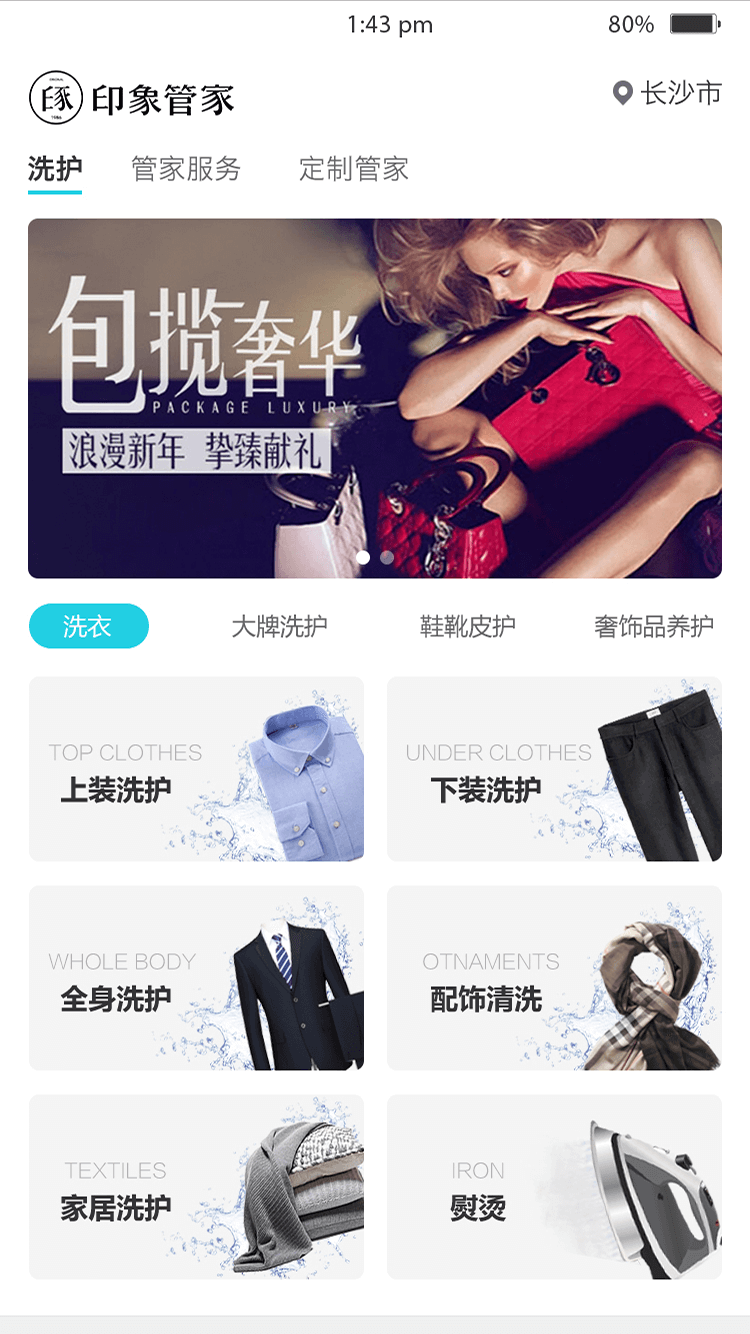
Task: Open the 下装洗护 card
Action: 554,768
